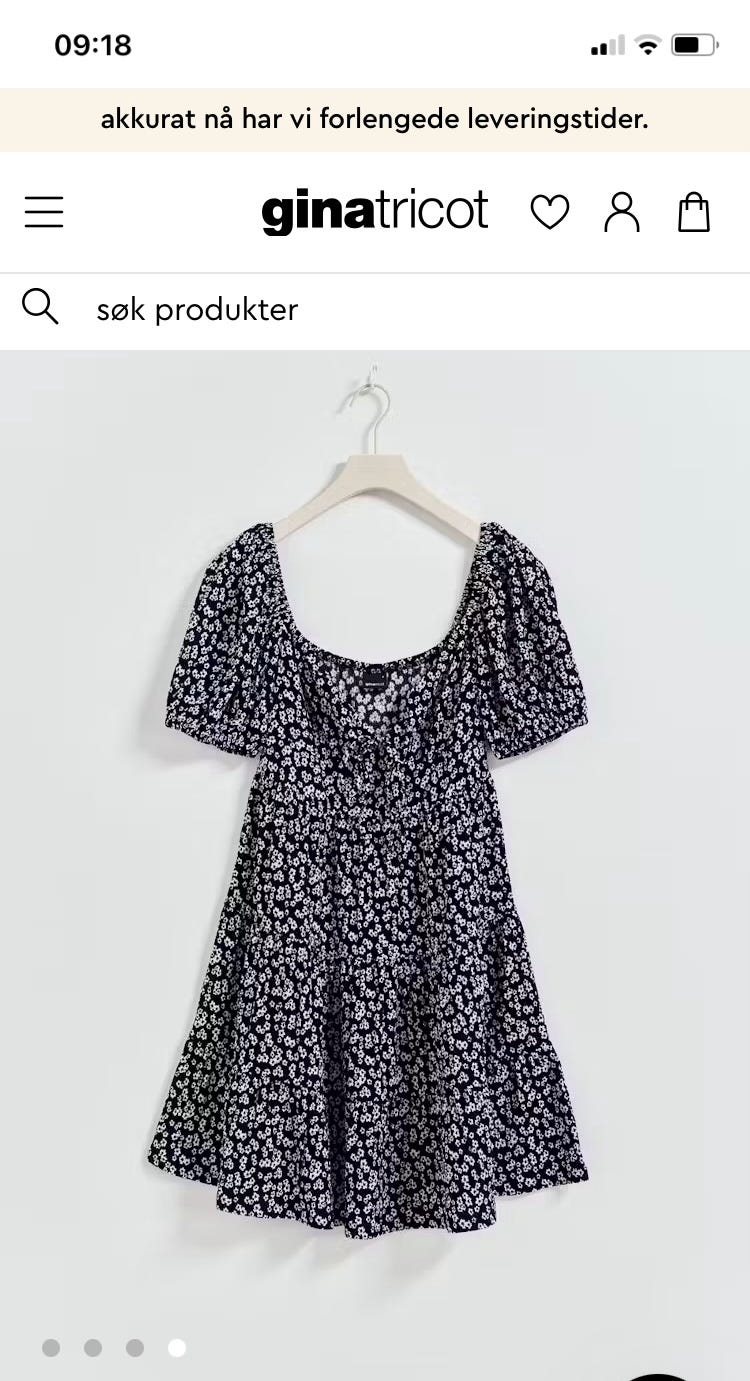View the shopping bag

694,212
